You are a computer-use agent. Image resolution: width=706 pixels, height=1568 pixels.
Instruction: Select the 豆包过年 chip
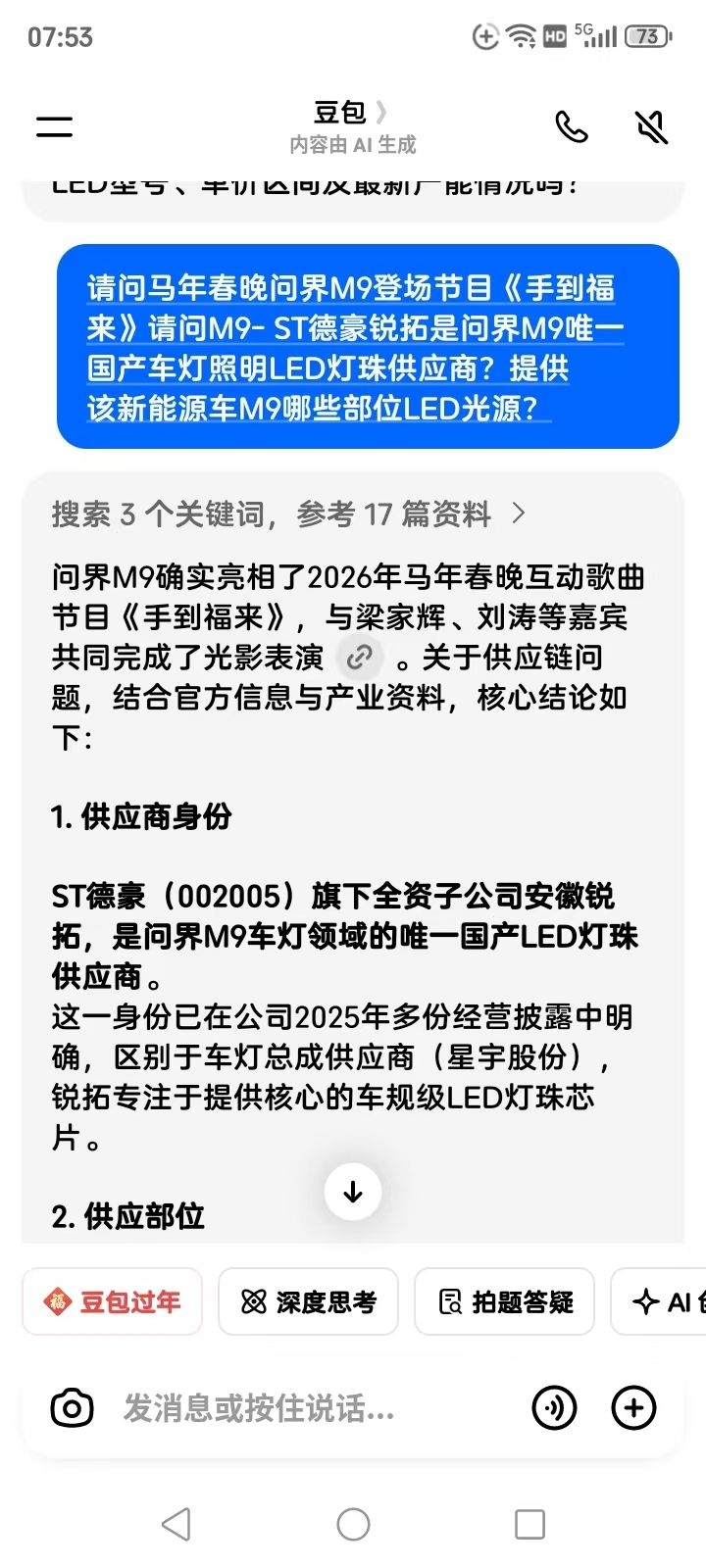(x=112, y=1301)
